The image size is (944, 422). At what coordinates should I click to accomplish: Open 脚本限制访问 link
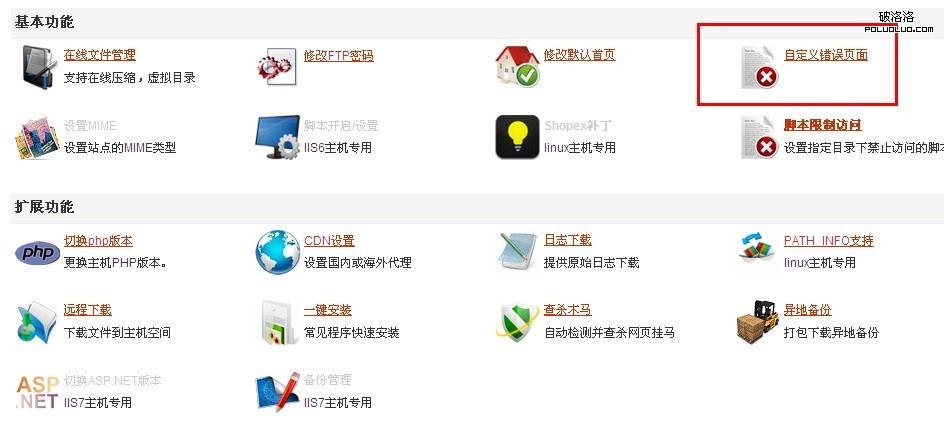[822, 125]
